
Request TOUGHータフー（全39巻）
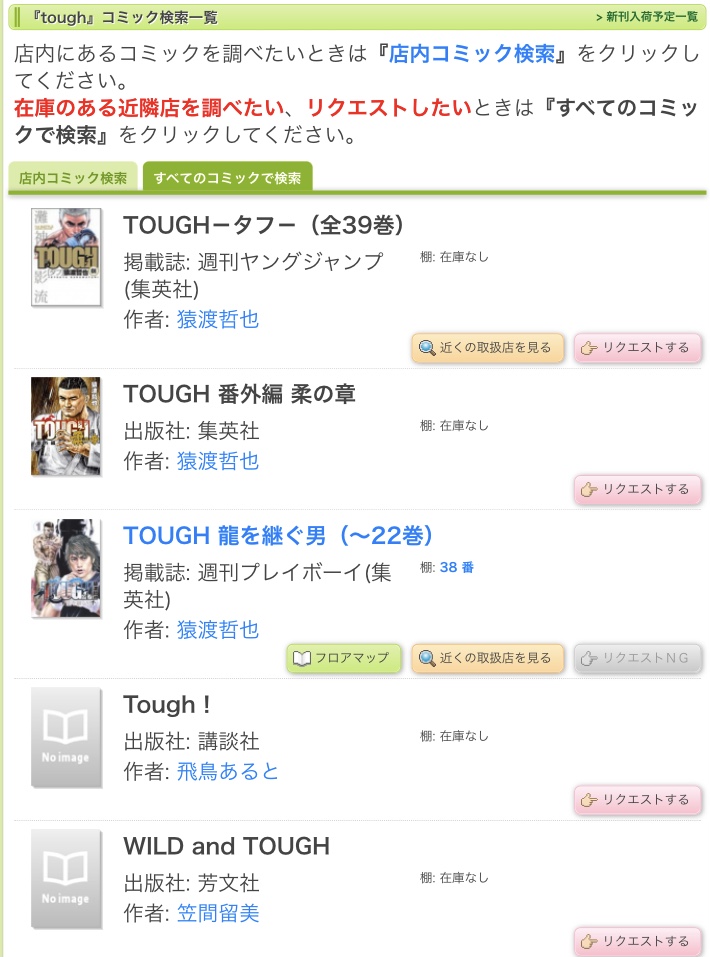[638, 348]
